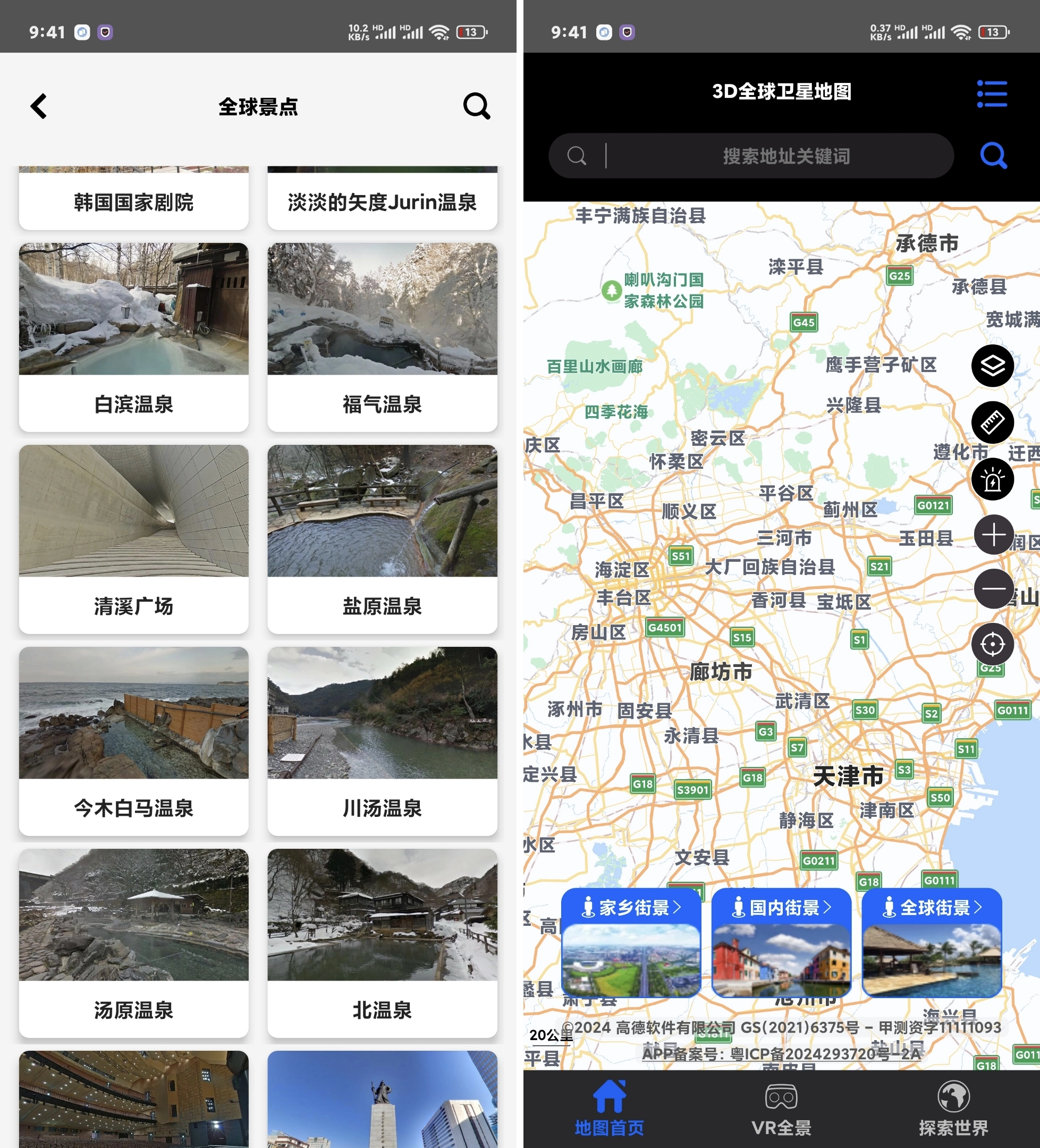Open search on the 全球景点 page
Viewport: 1040px width, 1148px height.
click(x=476, y=106)
